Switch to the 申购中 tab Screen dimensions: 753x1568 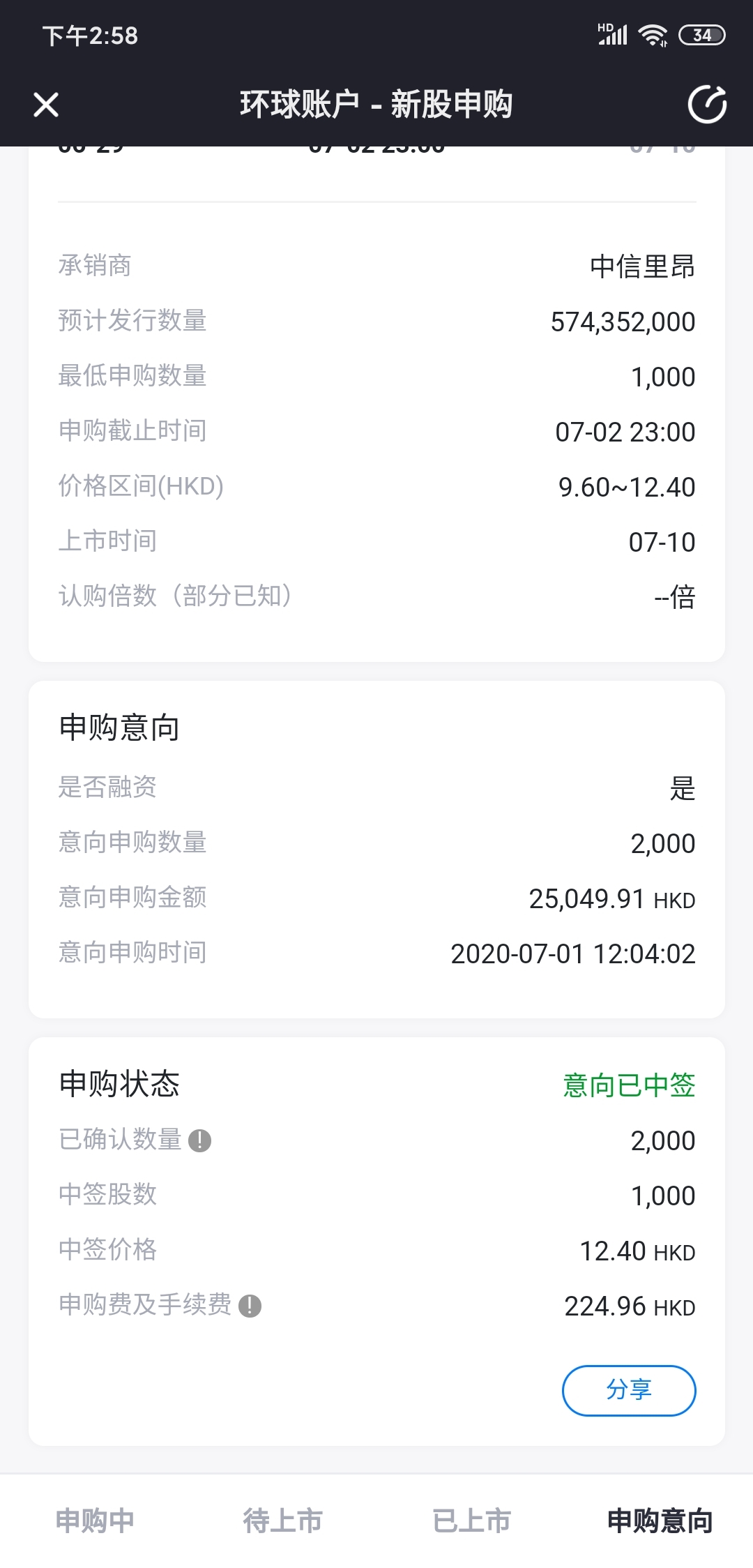[95, 1521]
